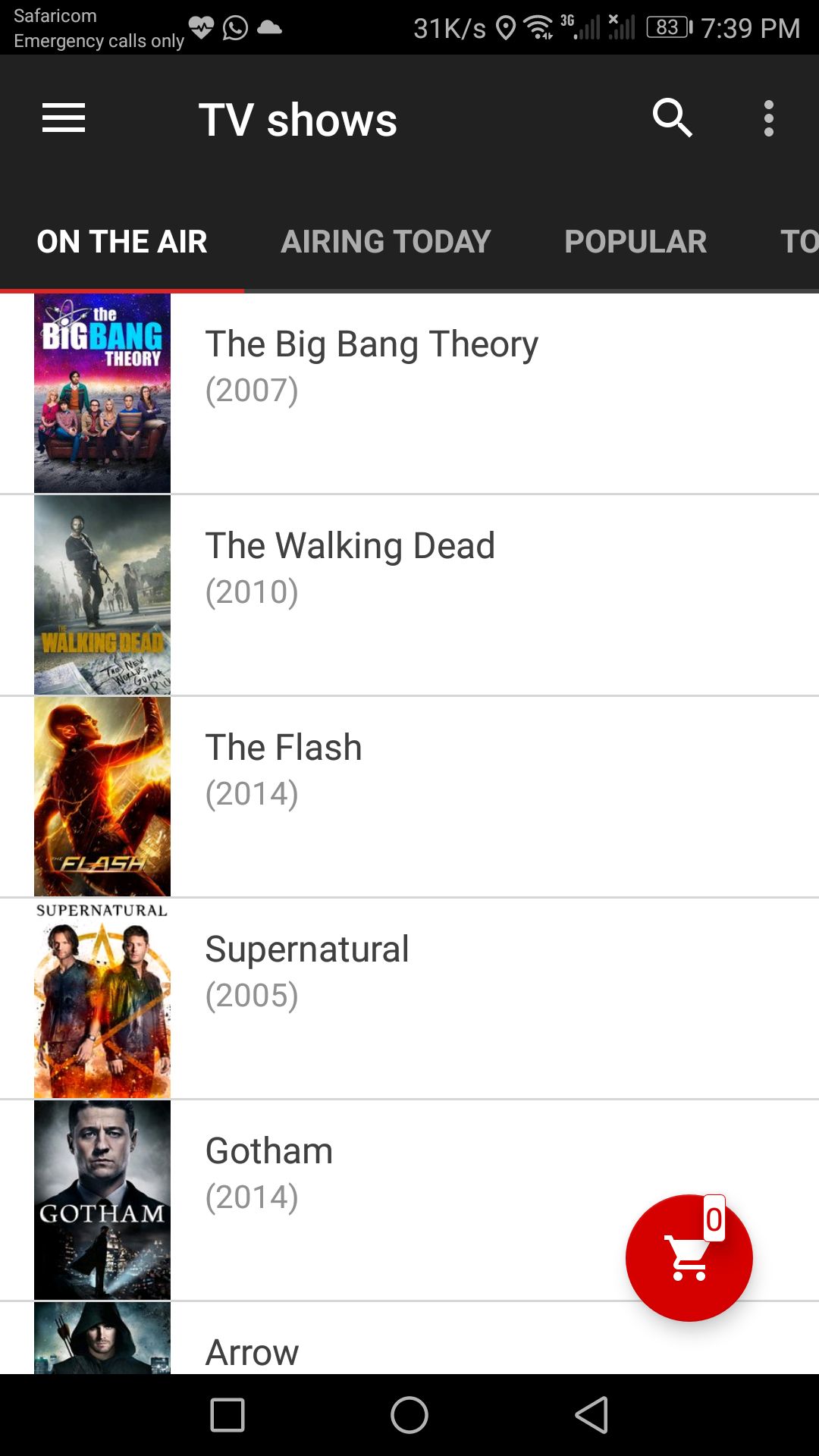Open the overflow options menu
Image resolution: width=819 pixels, height=1456 pixels.
pyautogui.click(x=768, y=119)
